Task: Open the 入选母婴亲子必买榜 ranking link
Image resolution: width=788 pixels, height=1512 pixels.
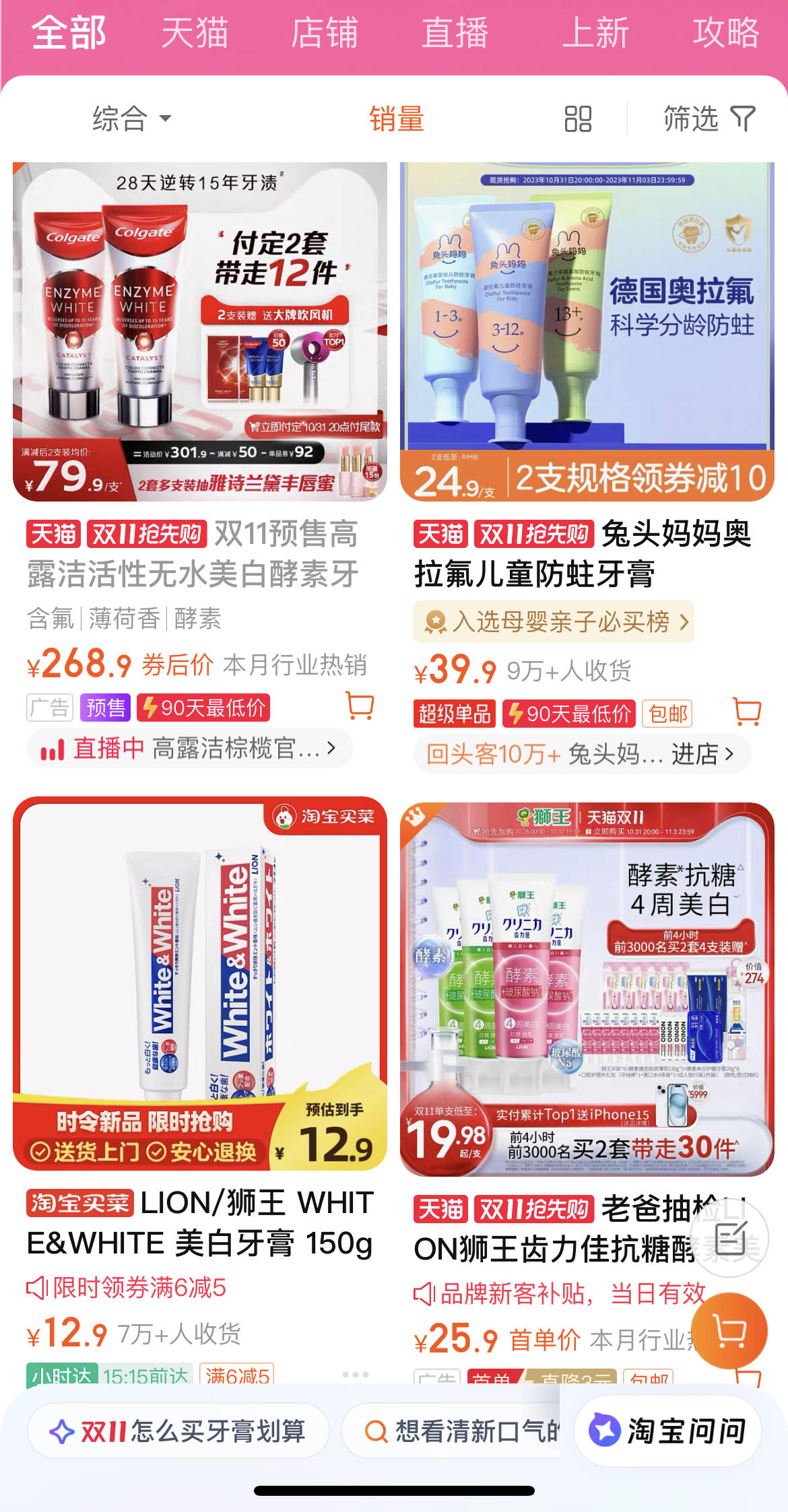Action: pyautogui.click(x=554, y=621)
